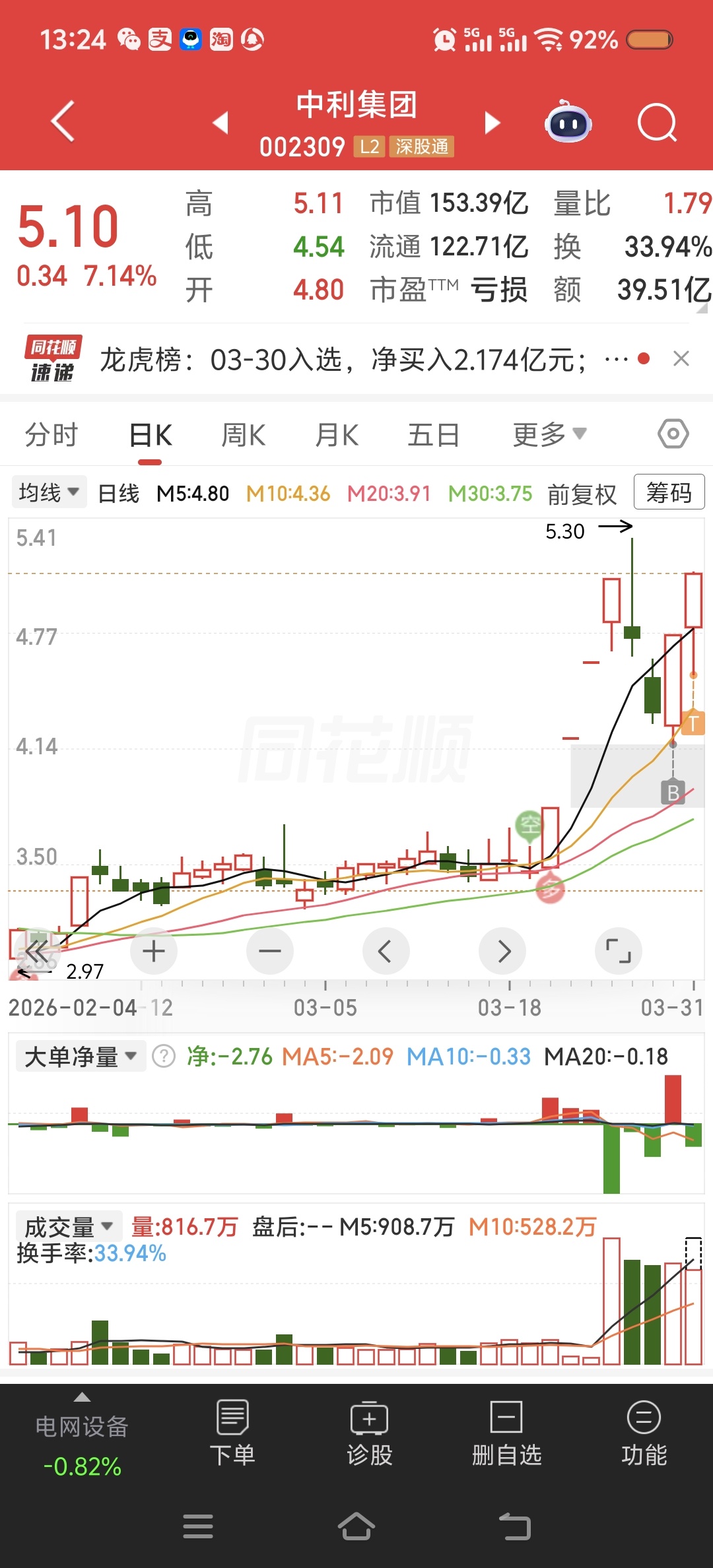This screenshot has width=713, height=1568.
Task: Open the 大单净量 indicator dropdown
Action: click(81, 1057)
